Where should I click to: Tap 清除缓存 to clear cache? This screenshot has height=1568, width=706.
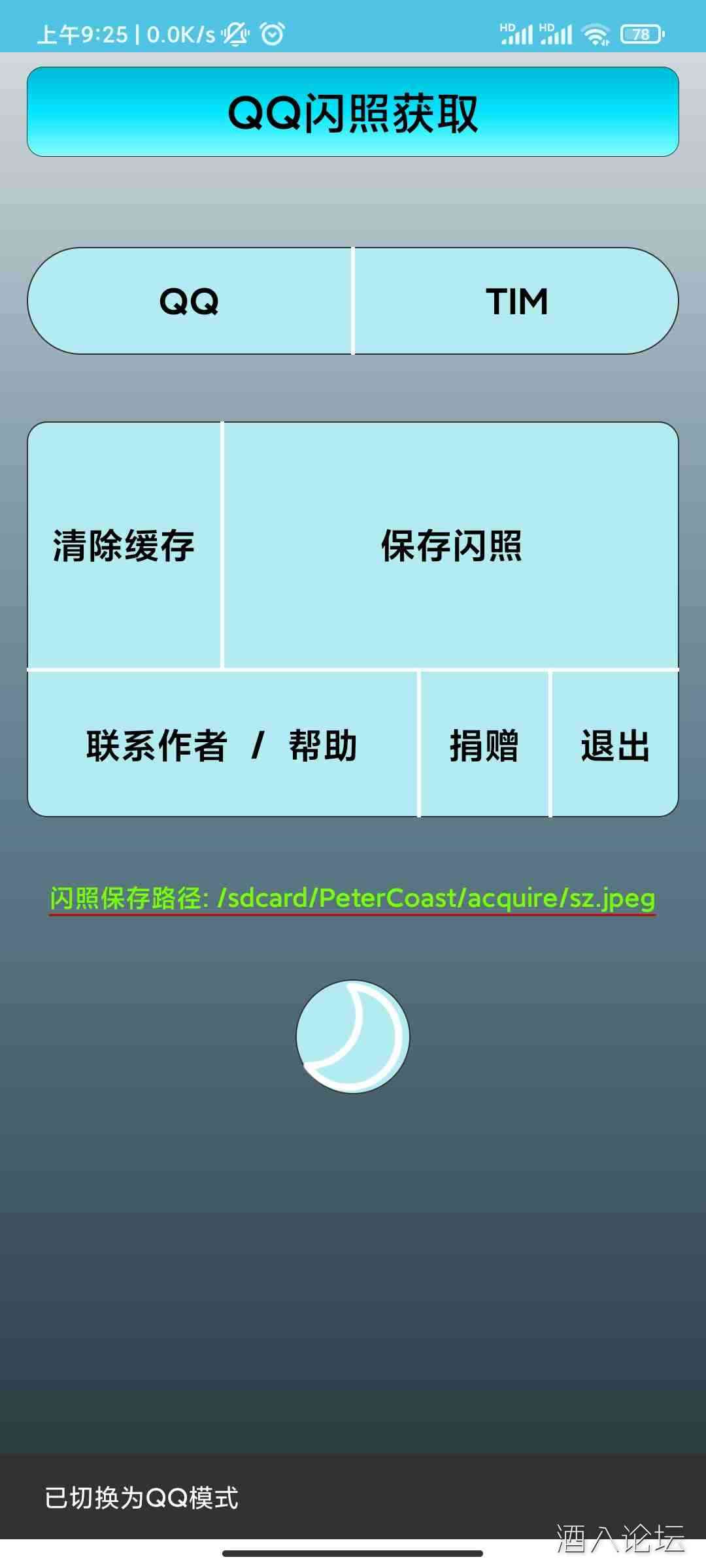[x=124, y=546]
